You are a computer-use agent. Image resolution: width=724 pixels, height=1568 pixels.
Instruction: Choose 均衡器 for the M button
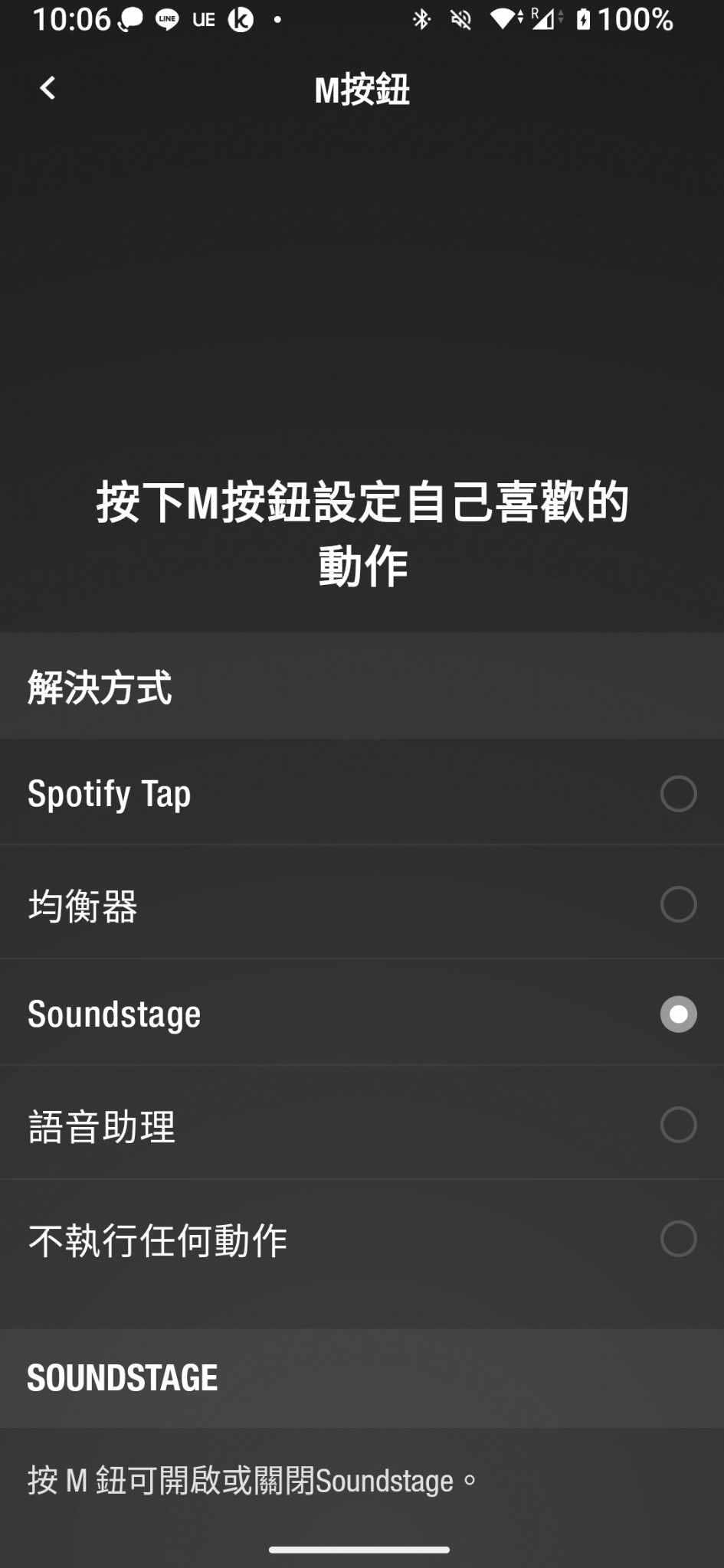tap(362, 903)
